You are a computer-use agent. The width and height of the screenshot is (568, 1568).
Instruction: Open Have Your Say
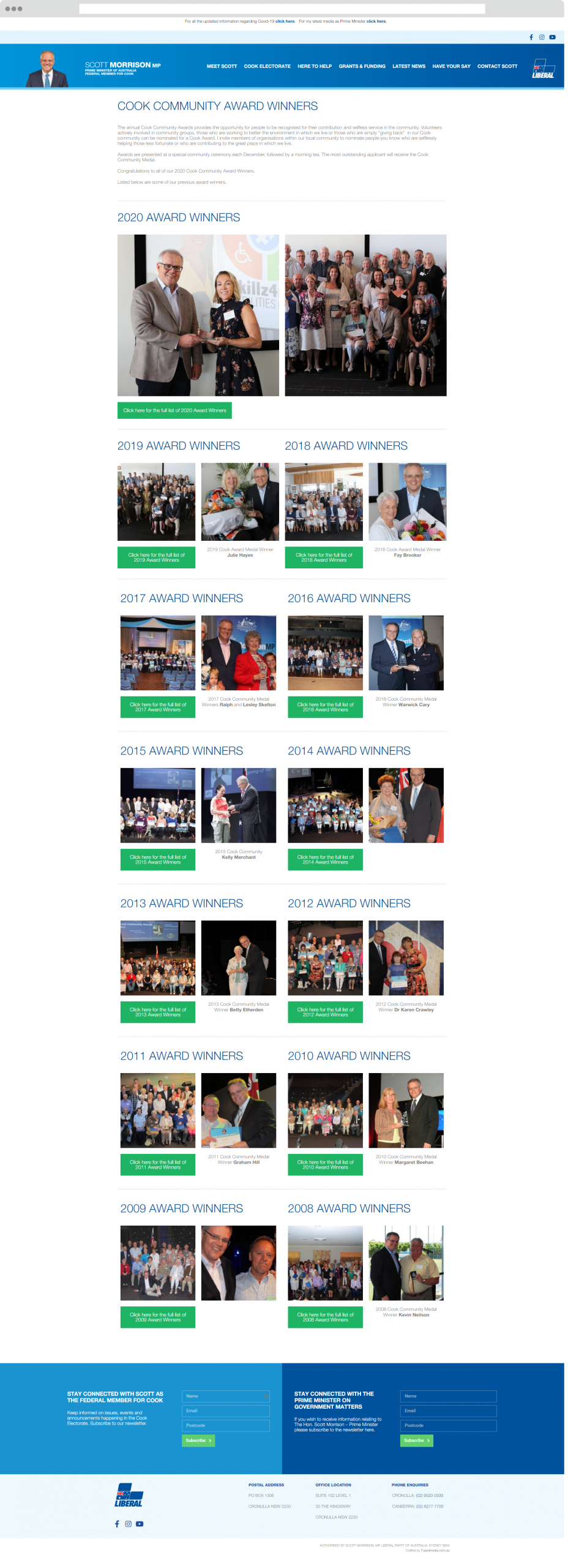click(x=451, y=66)
